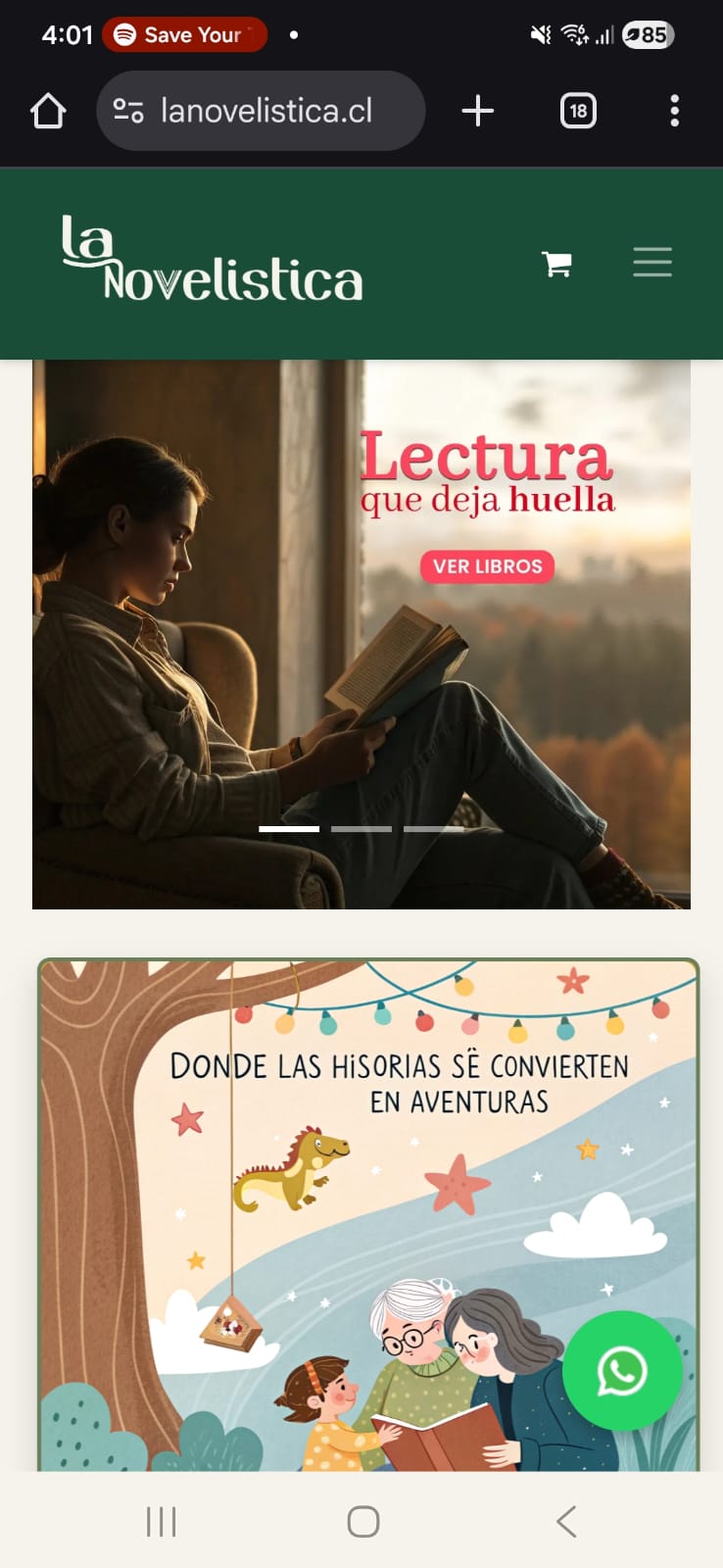Screen dimensions: 723x1568
Task: Open the site hamburger menu
Action: 651,263
